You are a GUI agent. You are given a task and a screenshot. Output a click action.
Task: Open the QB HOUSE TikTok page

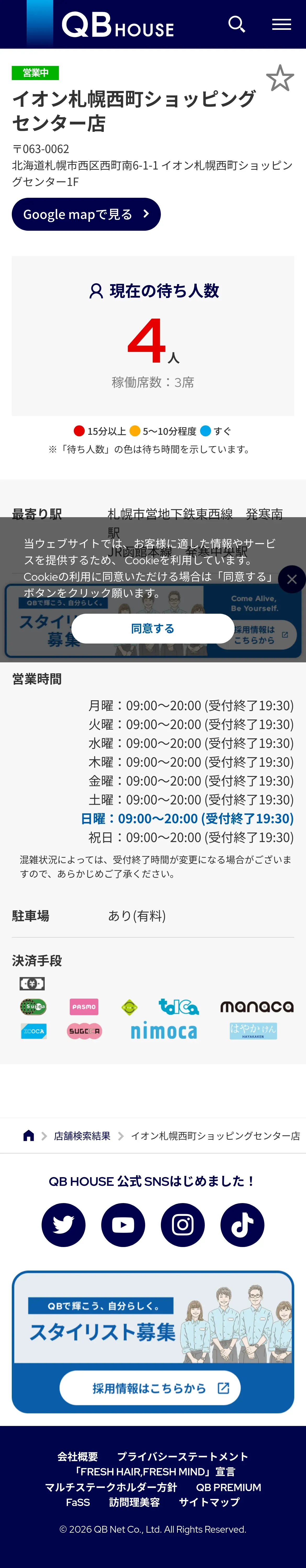click(242, 1225)
